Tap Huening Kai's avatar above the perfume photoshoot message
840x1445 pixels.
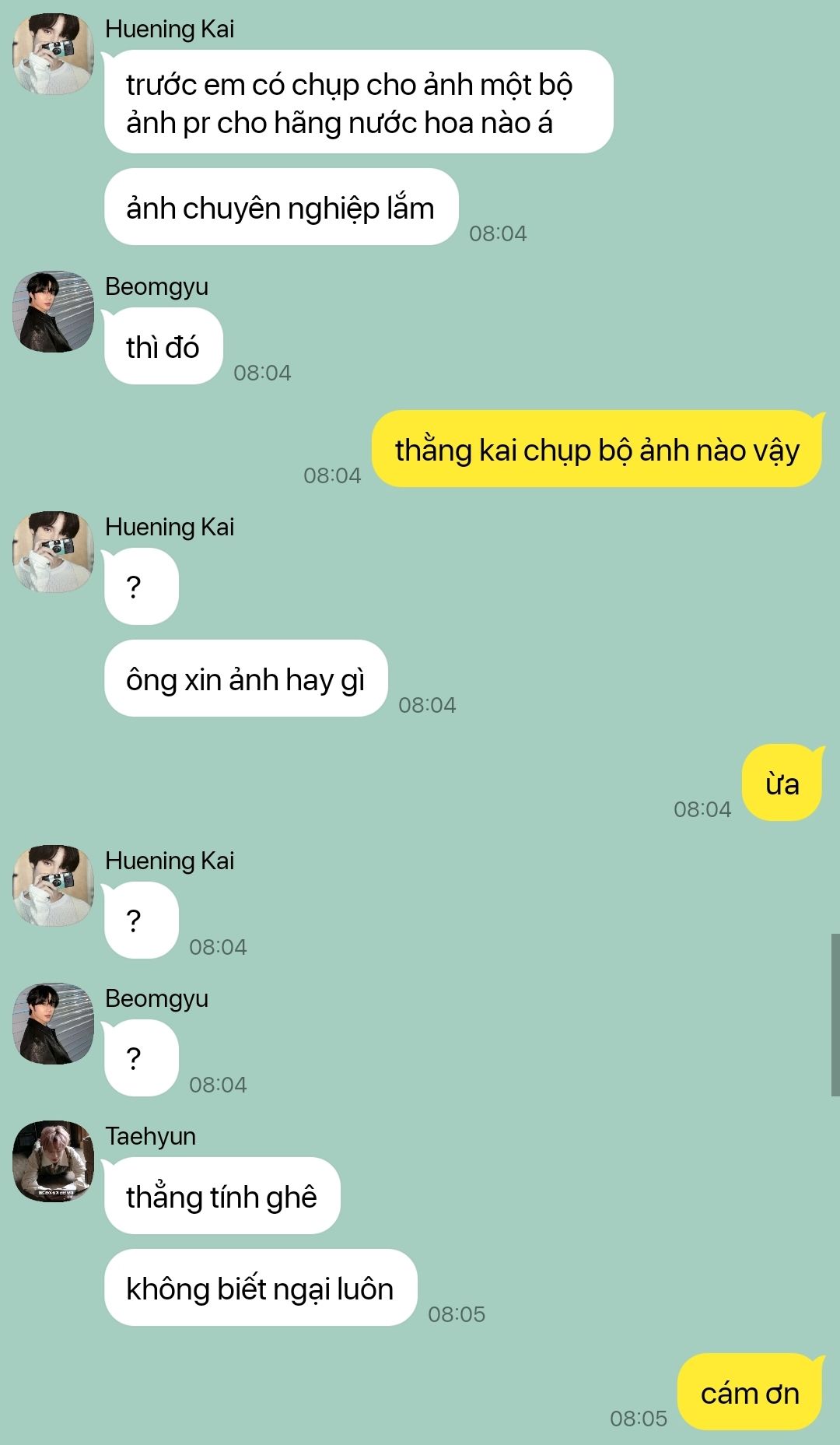click(53, 54)
